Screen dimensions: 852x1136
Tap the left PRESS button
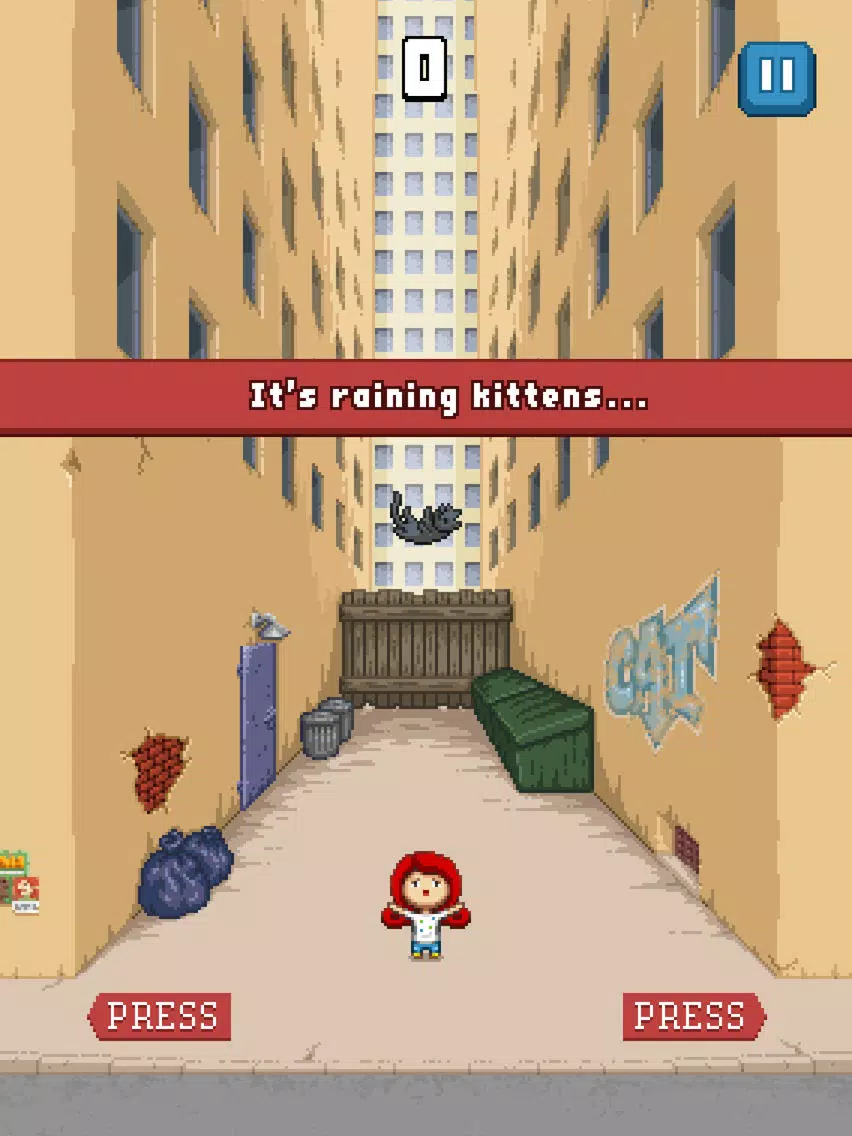pos(160,1016)
